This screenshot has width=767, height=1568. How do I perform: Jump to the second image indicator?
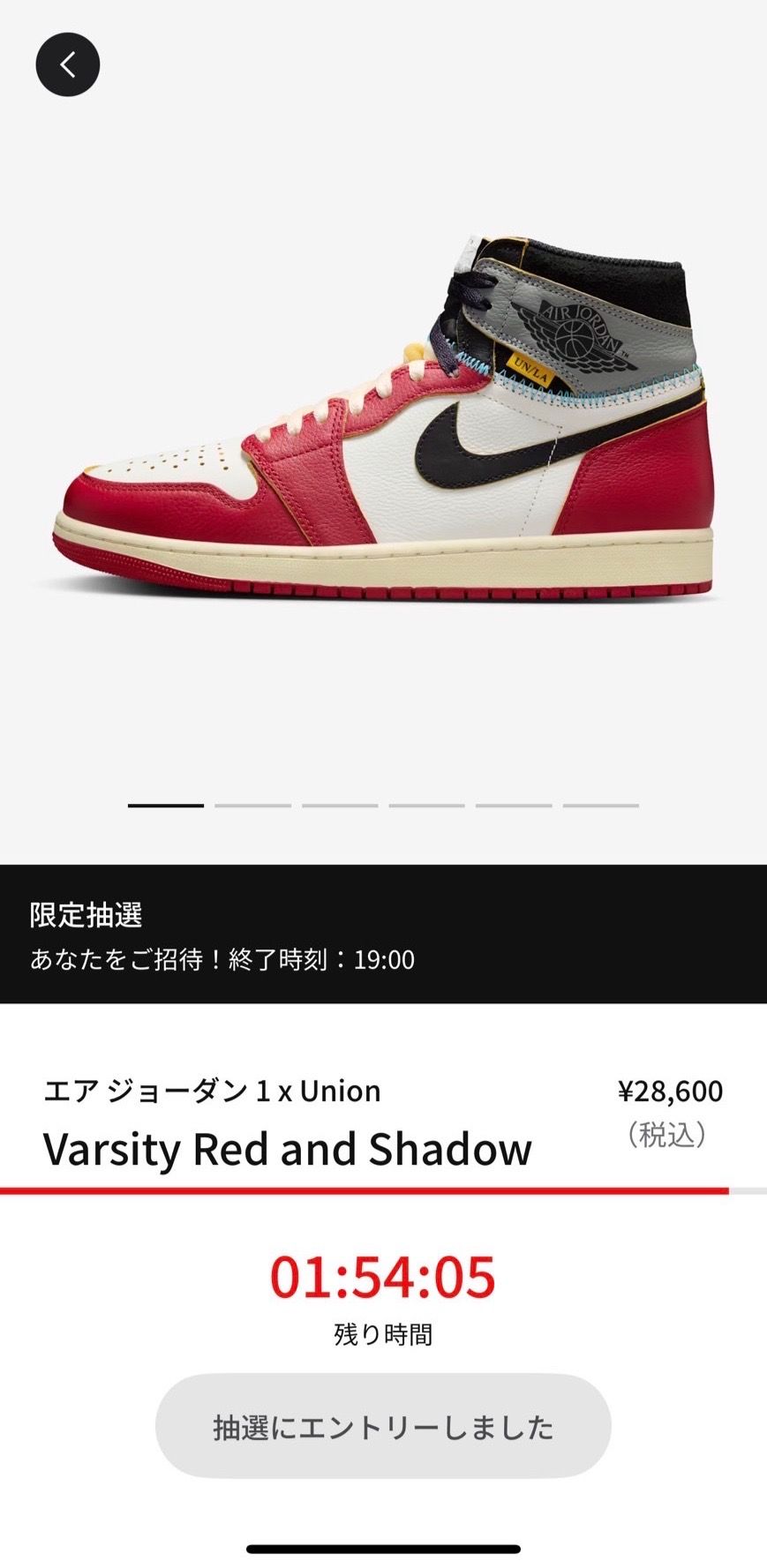[x=252, y=805]
